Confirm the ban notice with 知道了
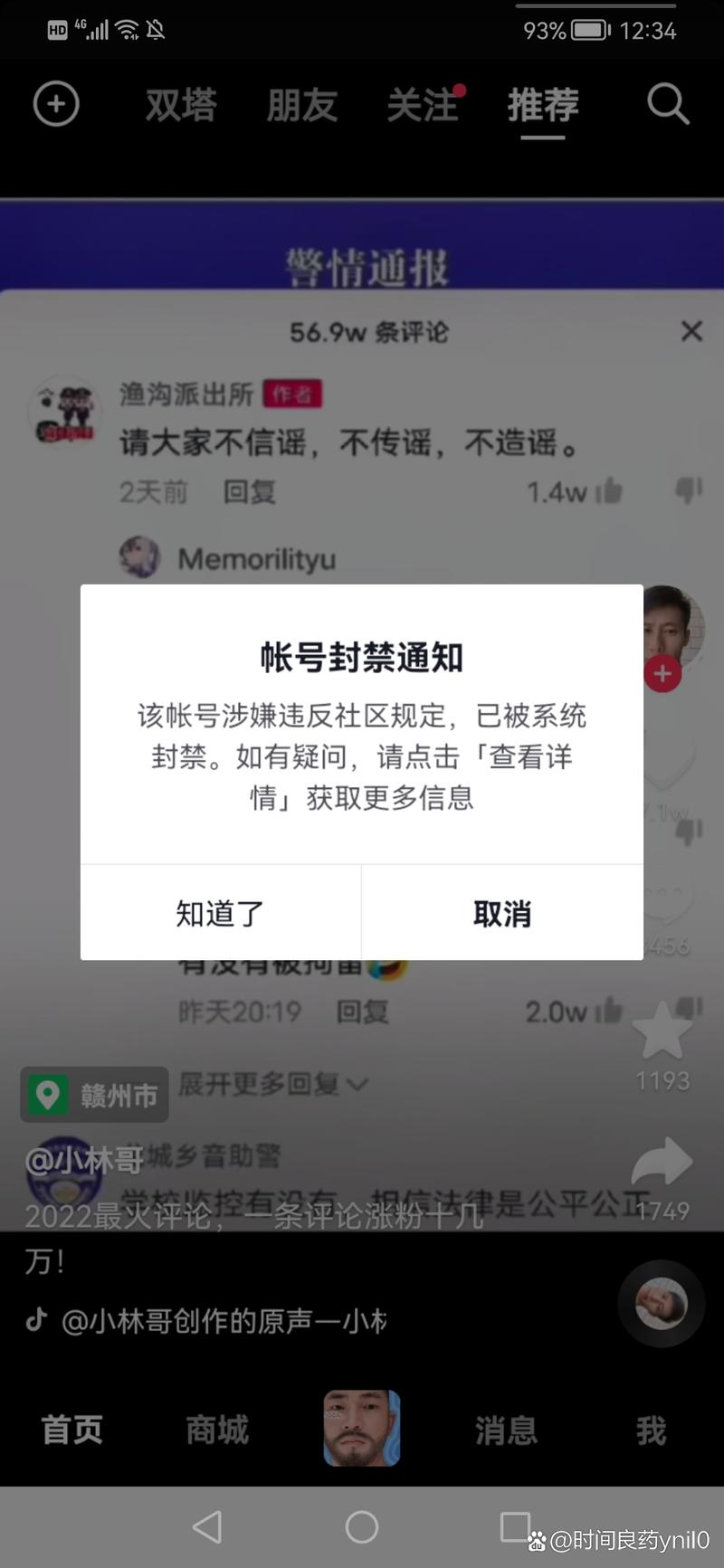This screenshot has height=1568, width=724. coord(220,913)
